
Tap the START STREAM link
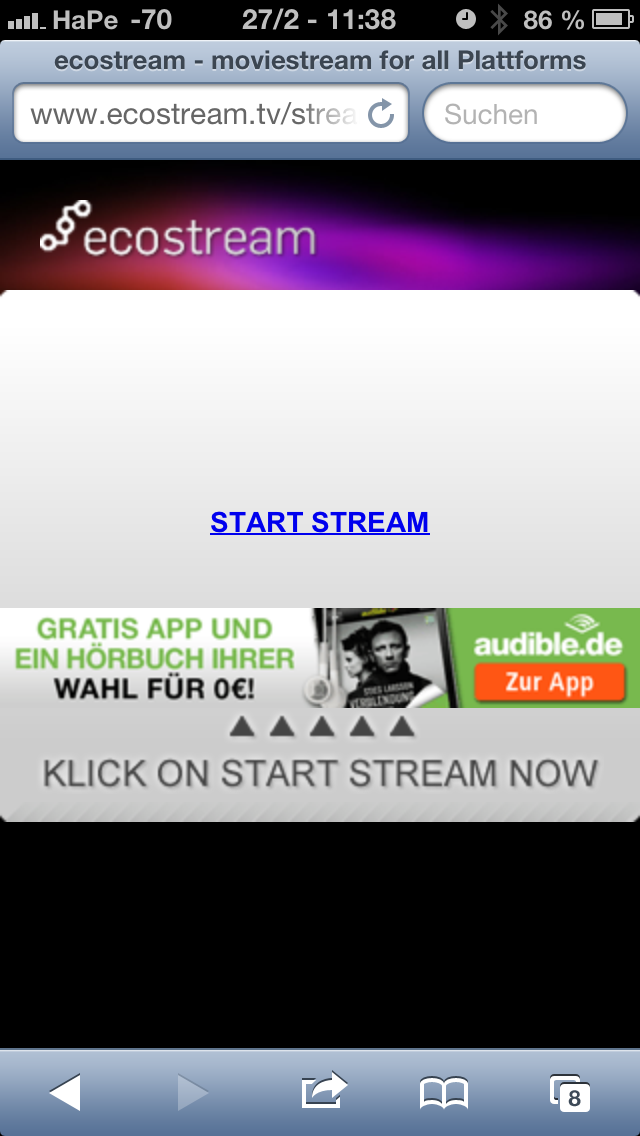319,522
